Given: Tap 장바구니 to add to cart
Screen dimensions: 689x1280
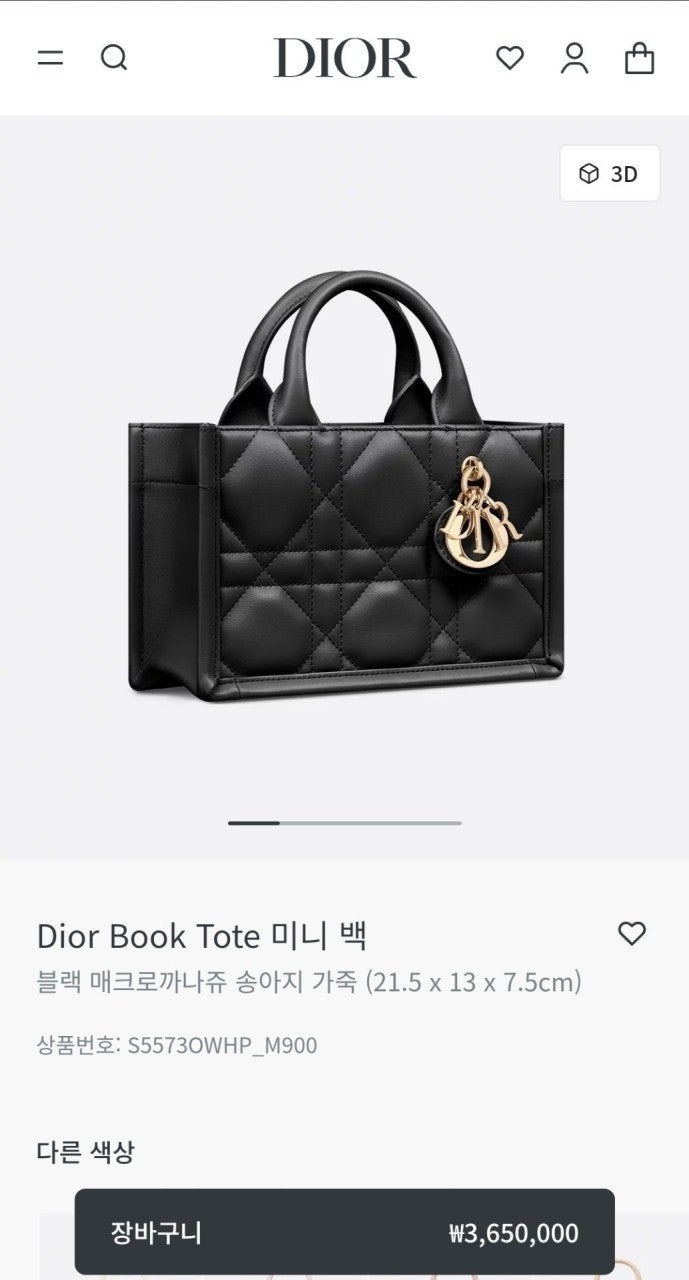Looking at the screenshot, I should (x=344, y=1232).
